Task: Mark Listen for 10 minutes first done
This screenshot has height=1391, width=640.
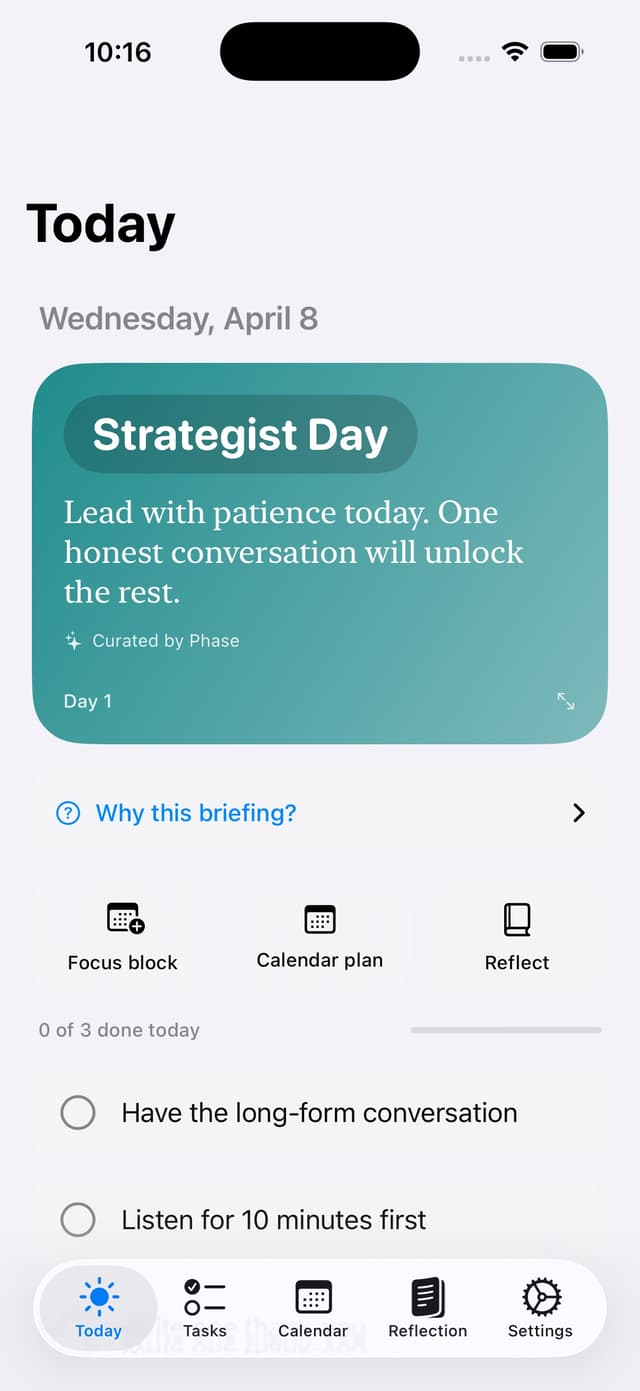Action: pos(78,1220)
